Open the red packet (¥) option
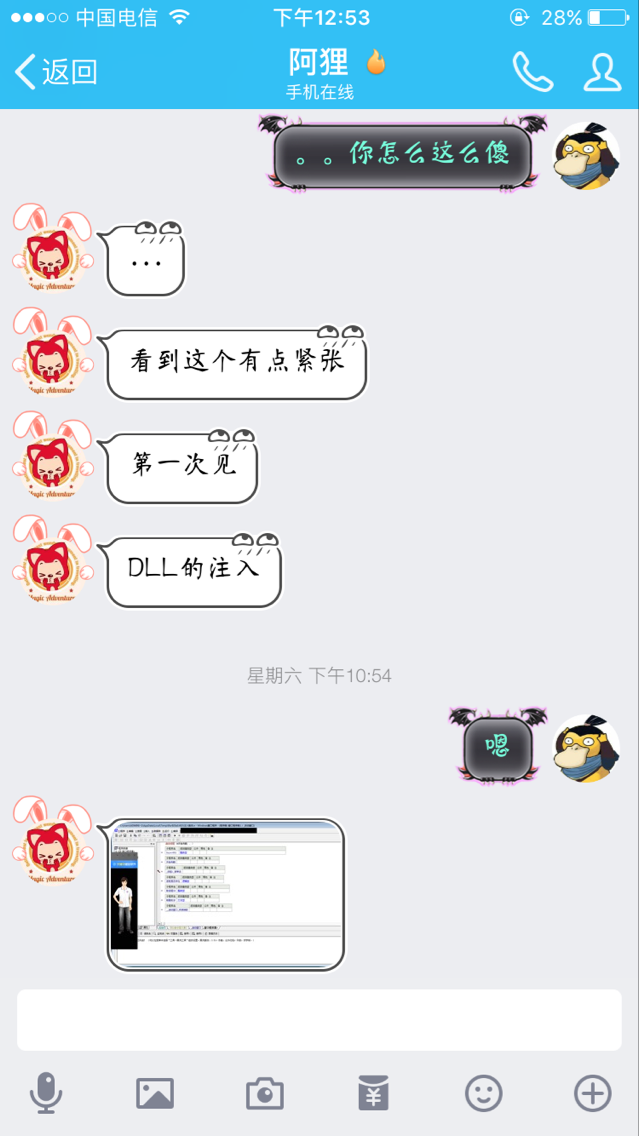639x1136 pixels. [x=374, y=1093]
